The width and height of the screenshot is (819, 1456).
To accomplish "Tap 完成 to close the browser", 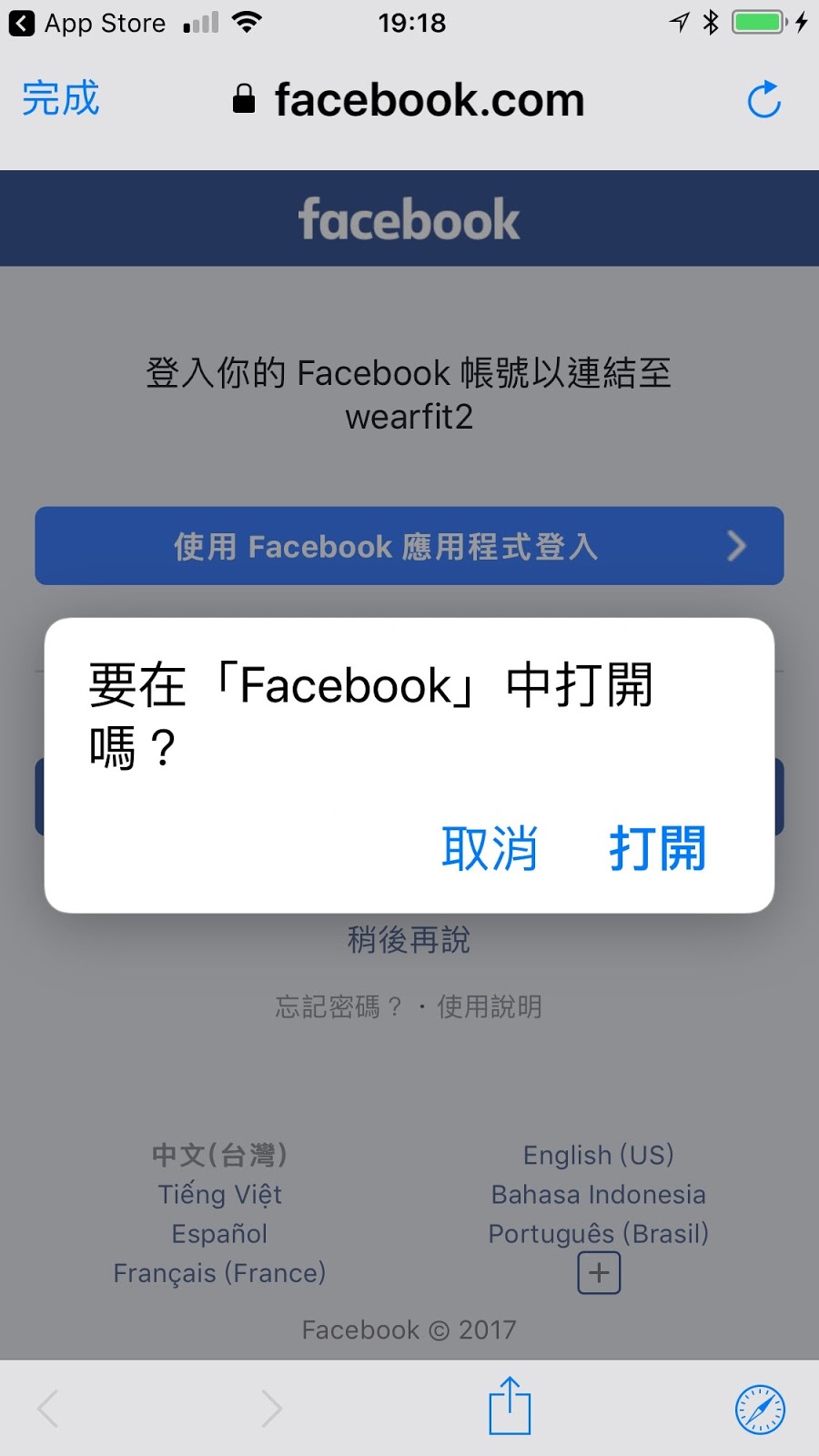I will coord(60,98).
